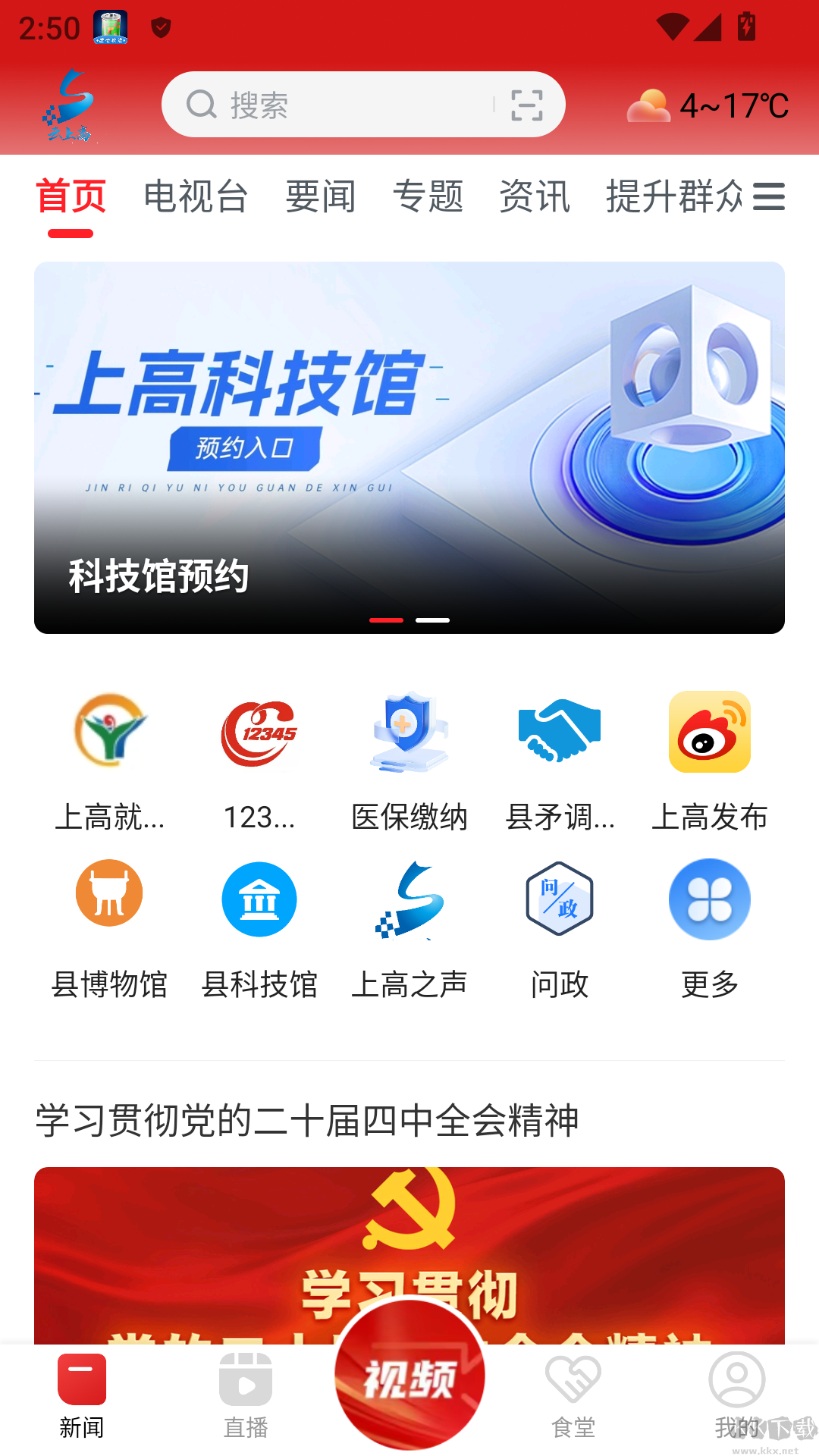Screen dimensions: 819x1456
Task: Open the 上高之声 icon
Action: click(x=408, y=899)
